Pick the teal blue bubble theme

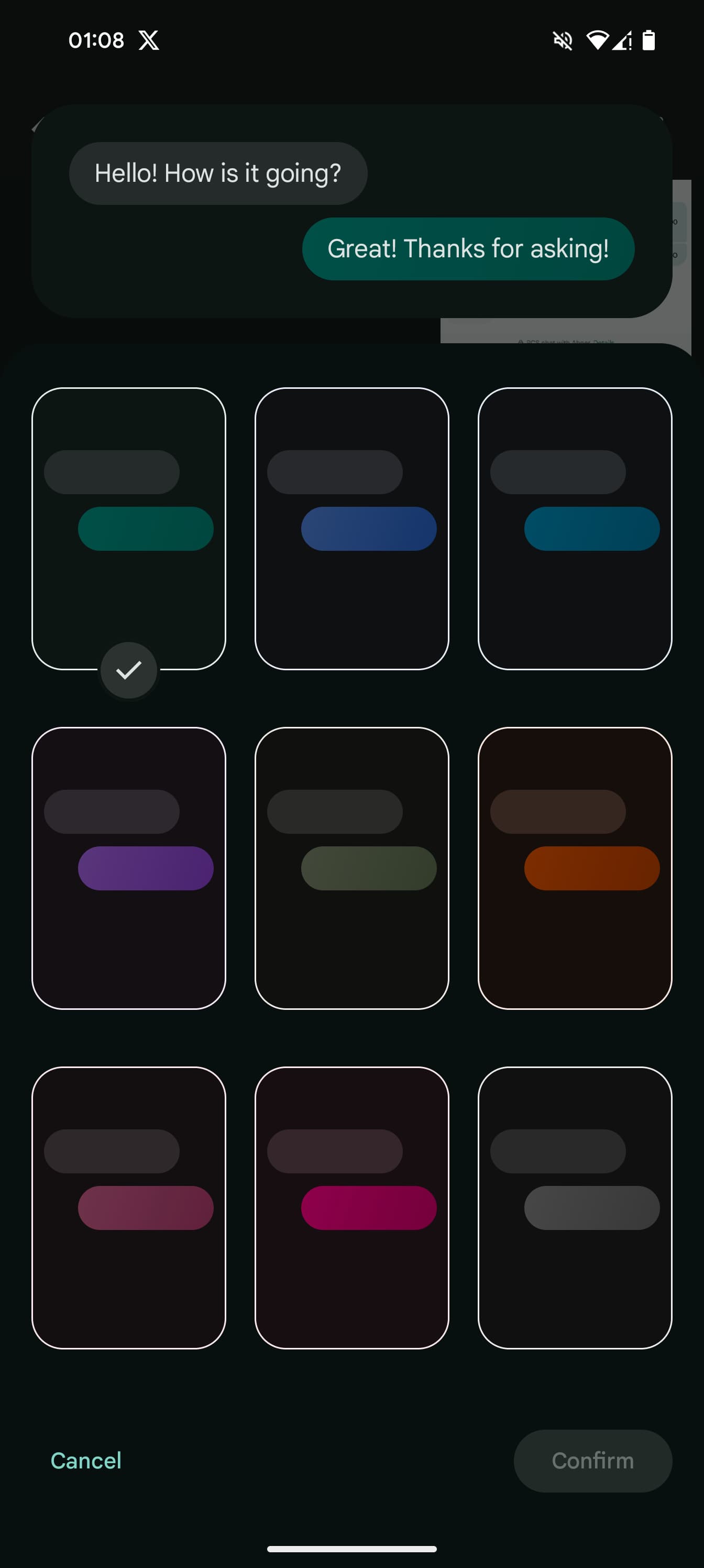click(575, 528)
